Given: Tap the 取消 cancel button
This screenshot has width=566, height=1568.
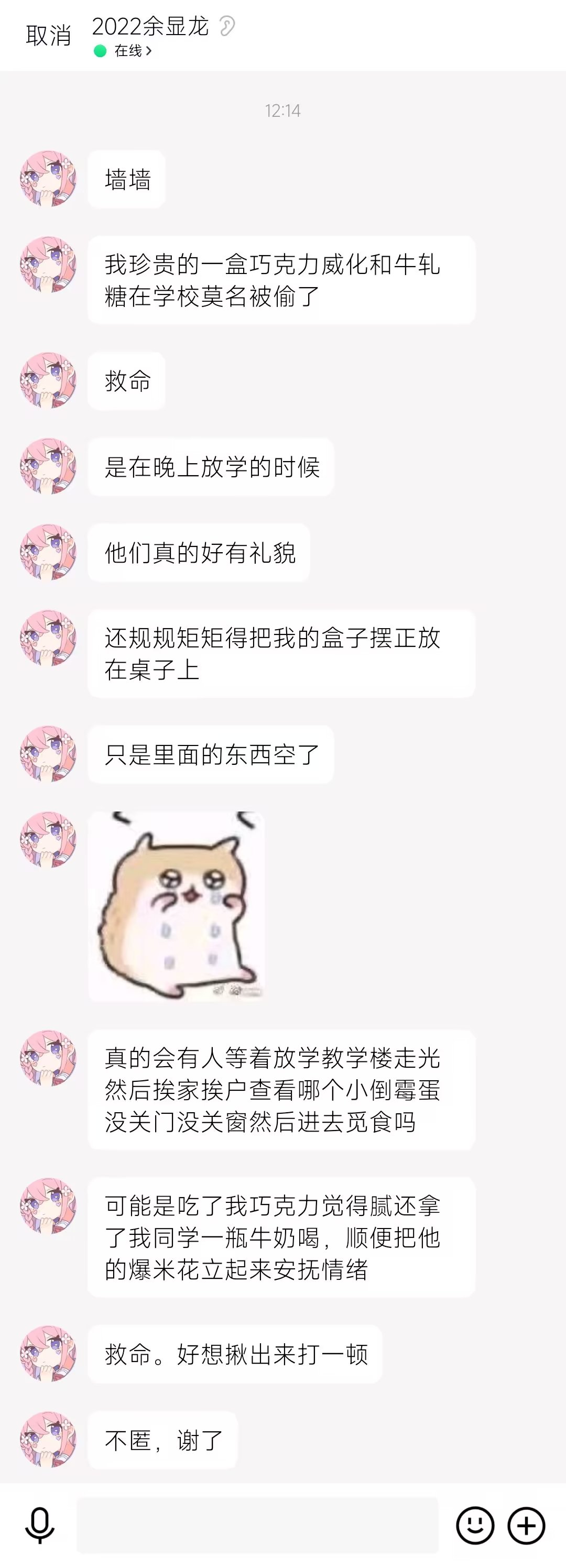Looking at the screenshot, I should click(x=48, y=35).
